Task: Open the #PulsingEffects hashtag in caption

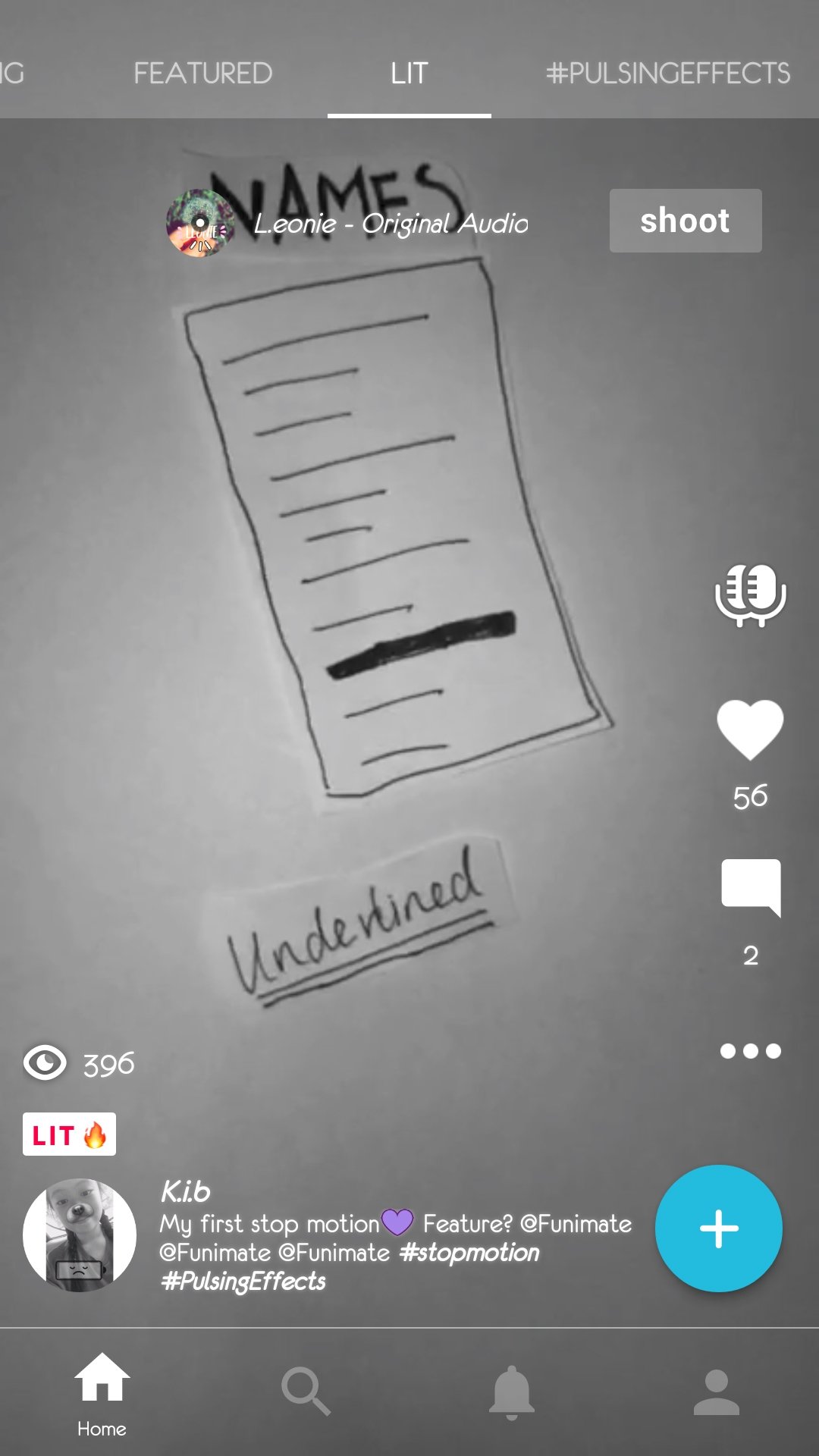Action: point(243,1282)
